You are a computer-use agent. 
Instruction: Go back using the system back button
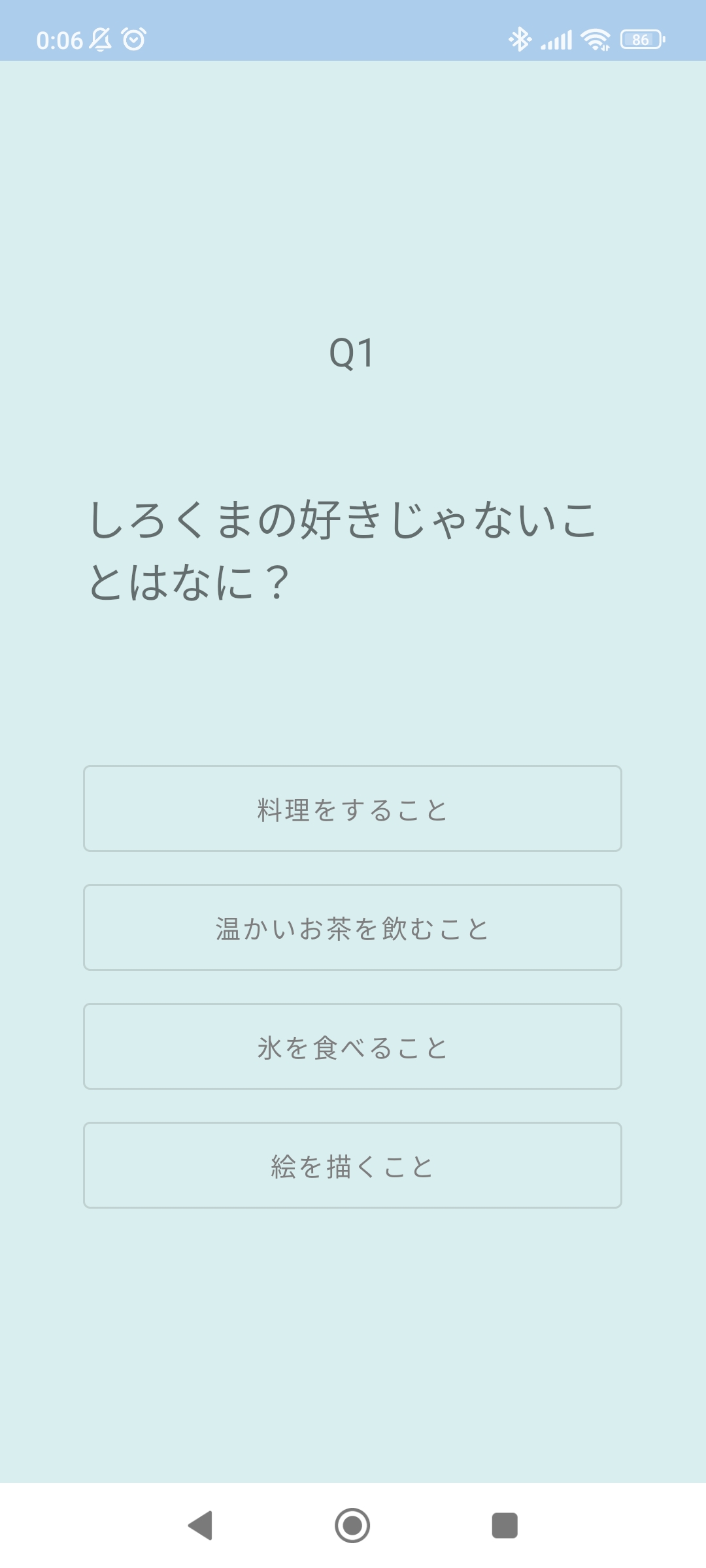tap(201, 1526)
